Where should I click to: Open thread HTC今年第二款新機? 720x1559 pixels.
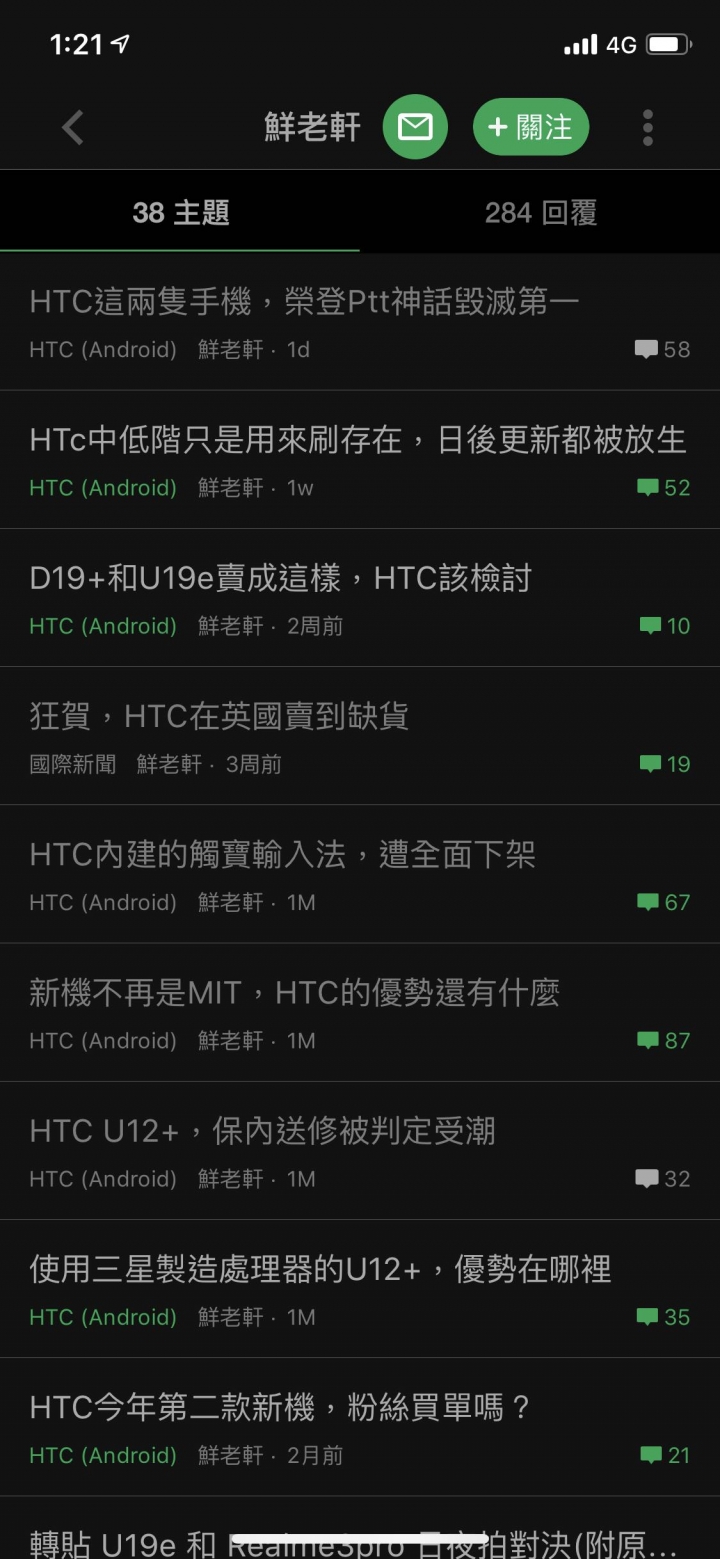pos(280,1407)
